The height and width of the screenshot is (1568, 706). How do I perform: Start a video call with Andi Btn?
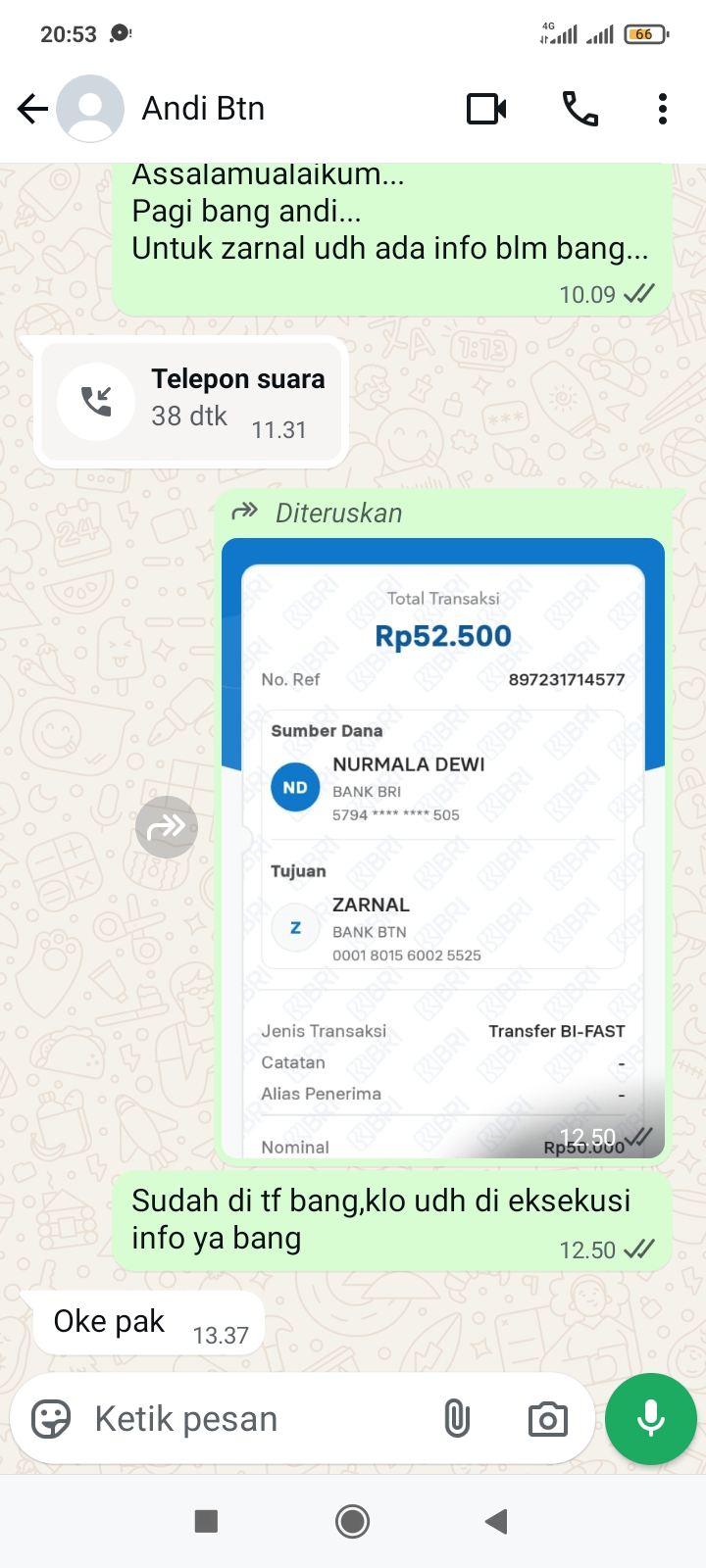click(486, 109)
